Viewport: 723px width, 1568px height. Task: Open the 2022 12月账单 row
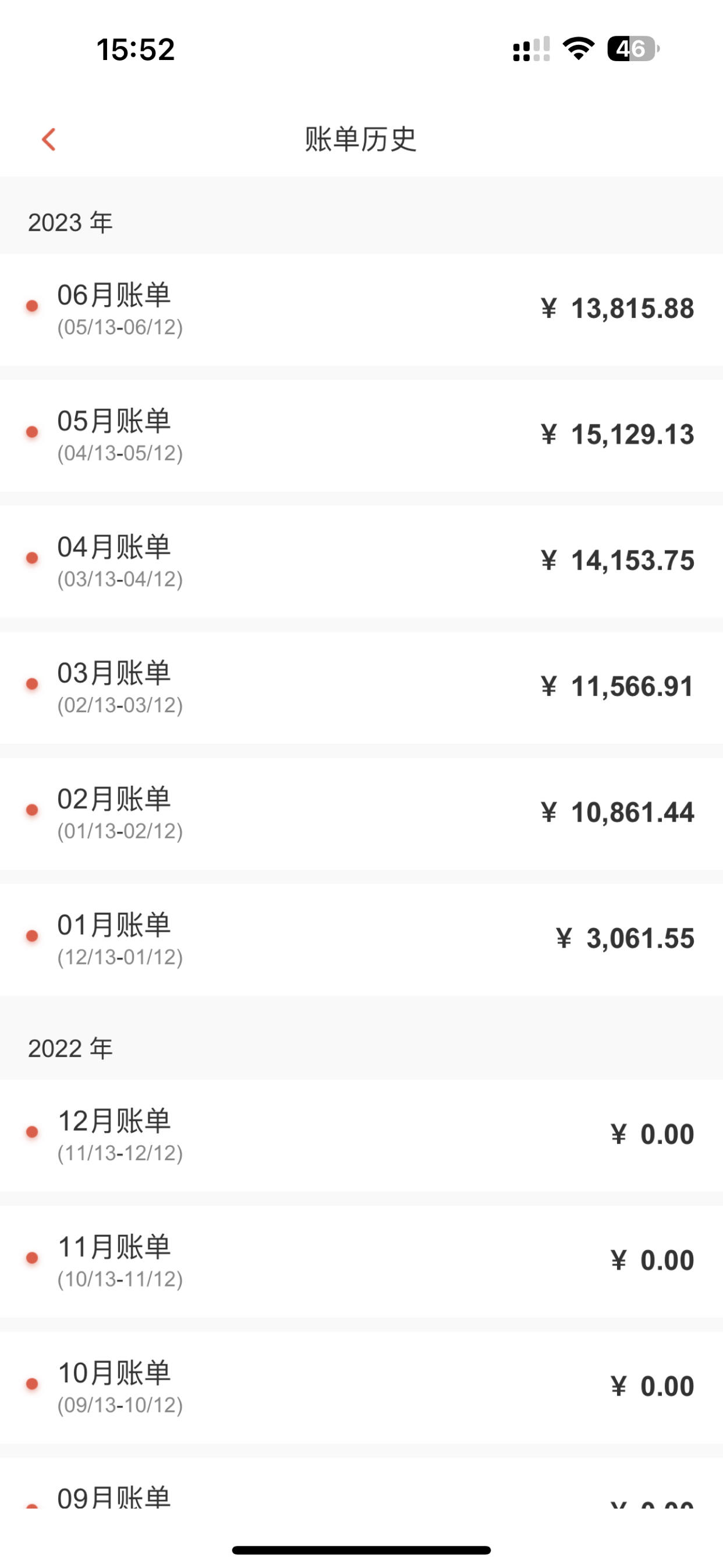(x=361, y=1135)
